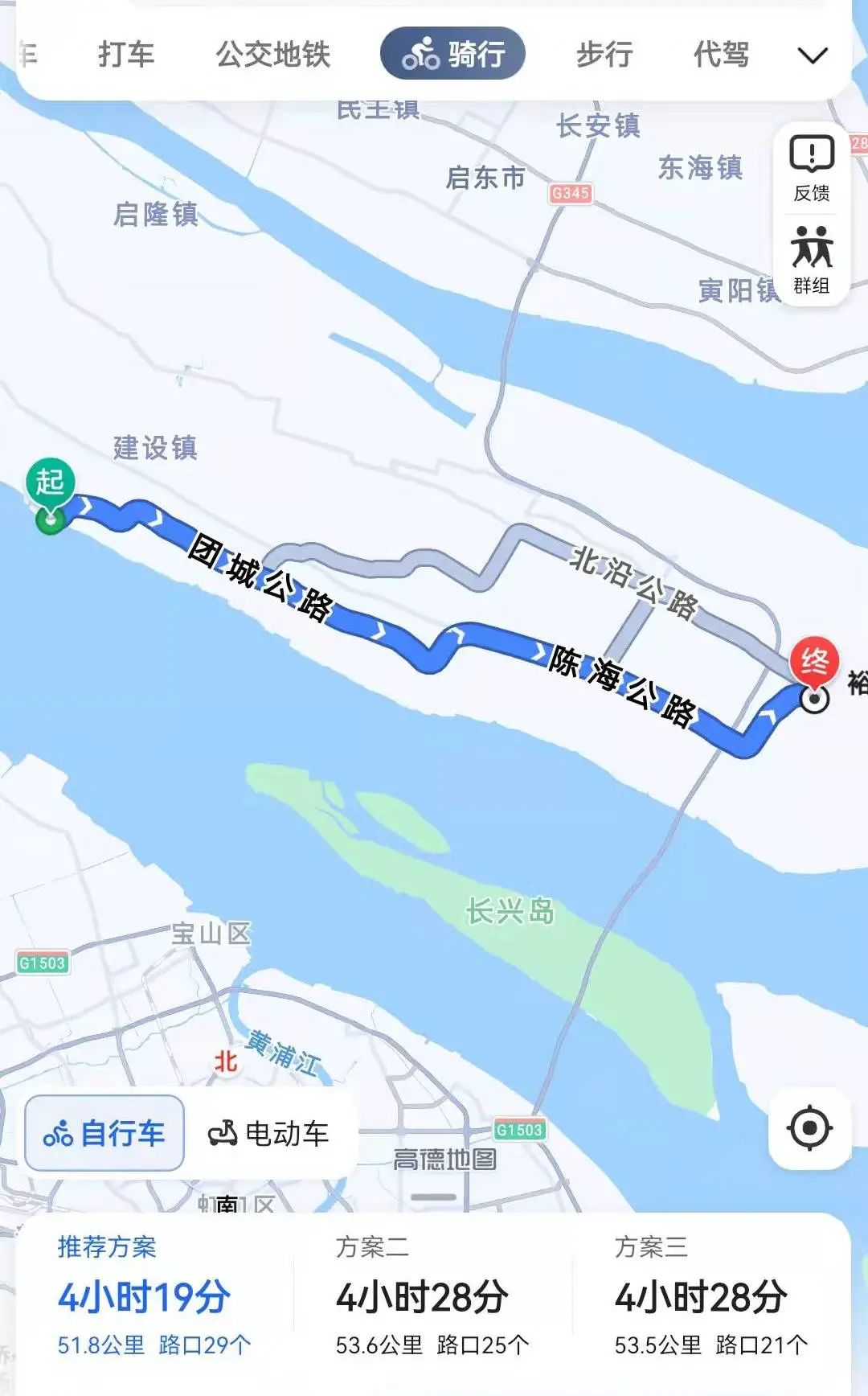Switch to the 步行 walking tab

(x=604, y=54)
